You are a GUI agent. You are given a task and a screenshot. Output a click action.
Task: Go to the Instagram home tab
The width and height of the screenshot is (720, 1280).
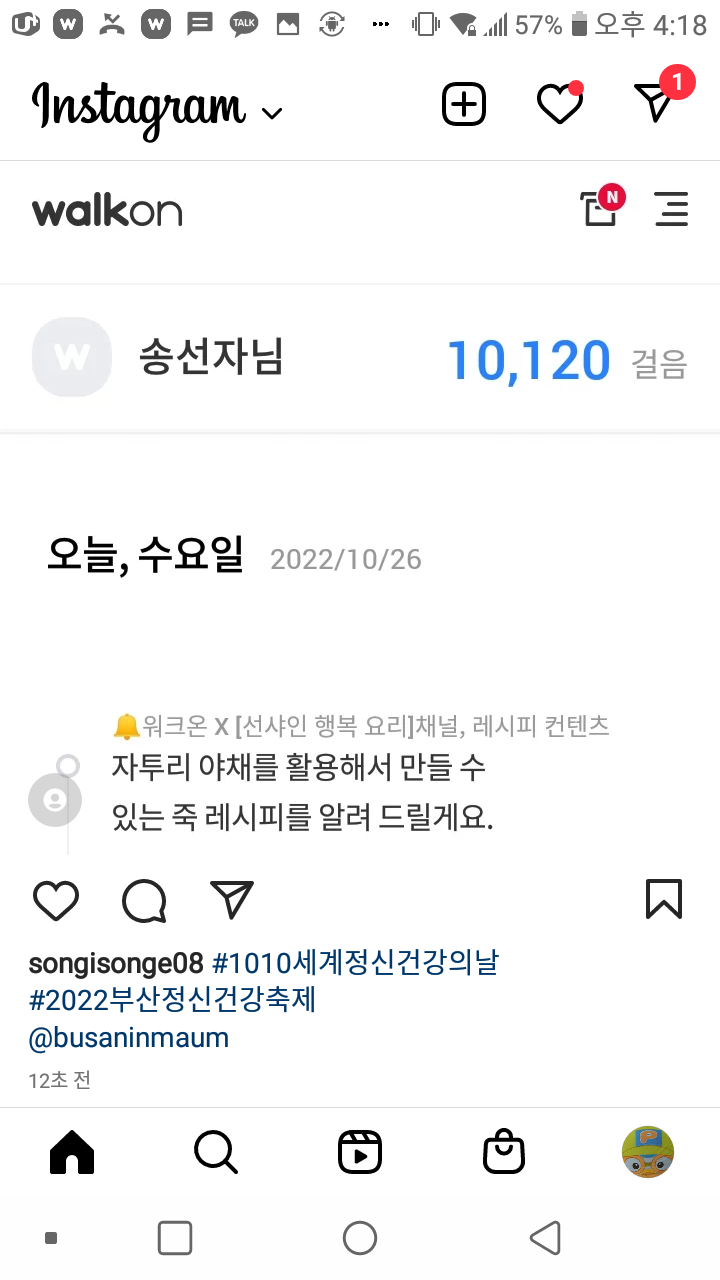(72, 1152)
